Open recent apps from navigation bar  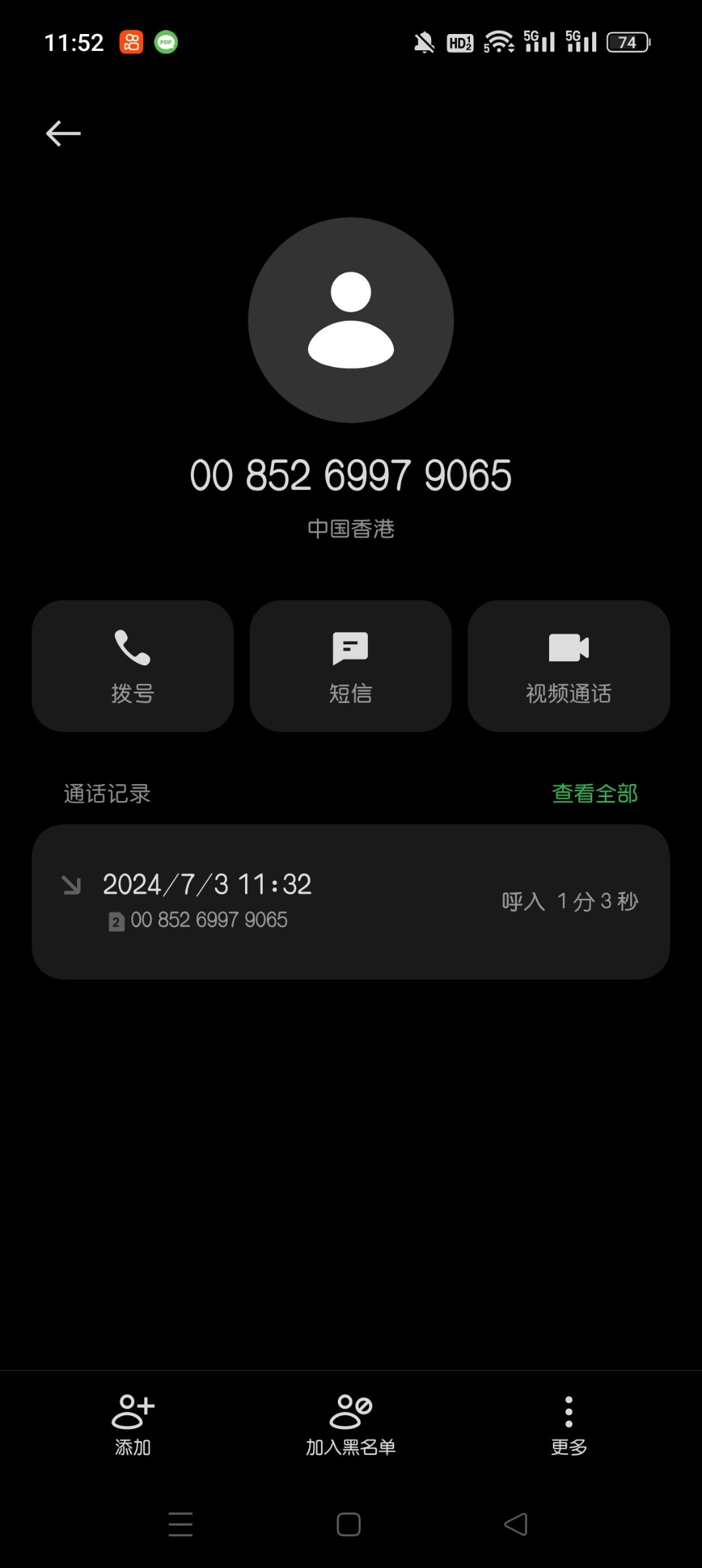point(180,1524)
